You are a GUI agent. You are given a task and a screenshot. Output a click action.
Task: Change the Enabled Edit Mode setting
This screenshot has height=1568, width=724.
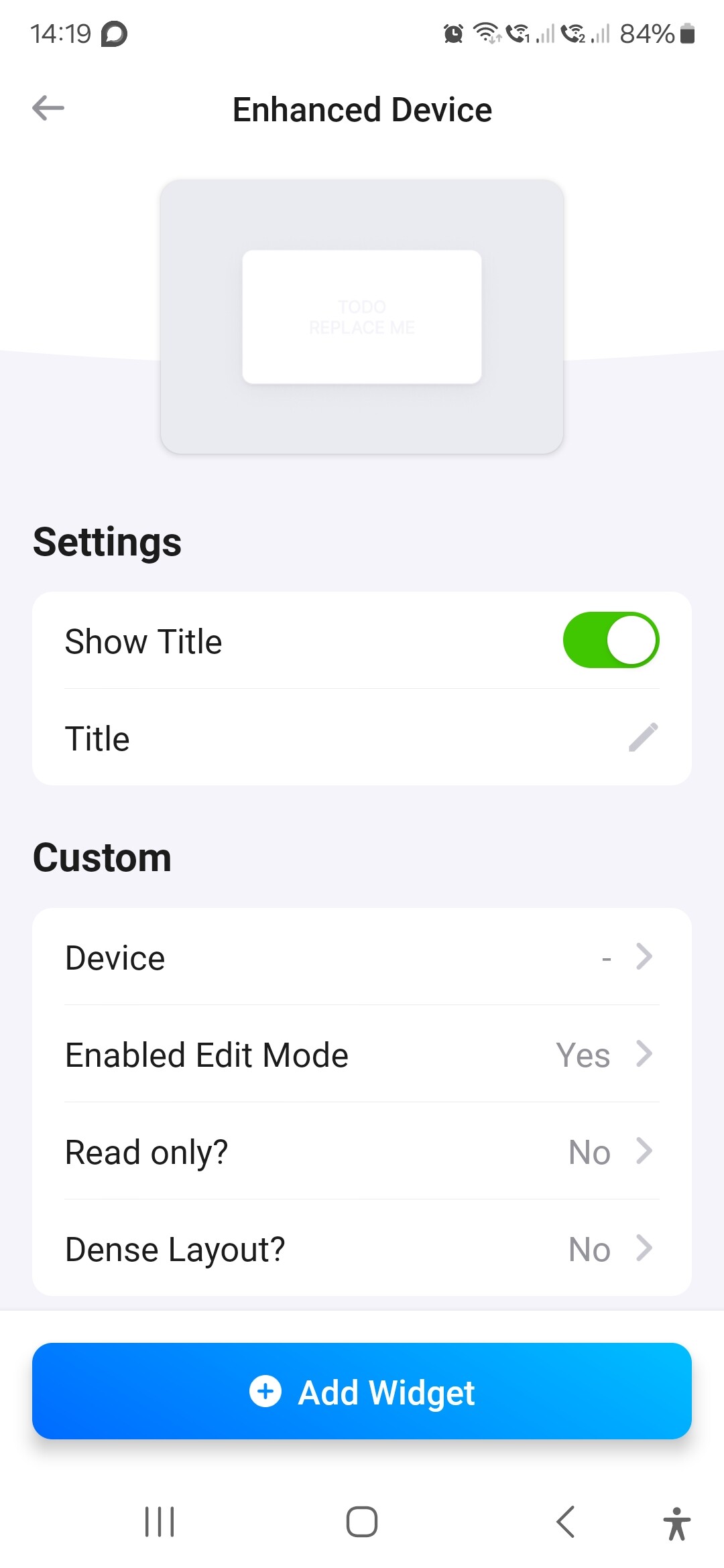click(x=362, y=1054)
